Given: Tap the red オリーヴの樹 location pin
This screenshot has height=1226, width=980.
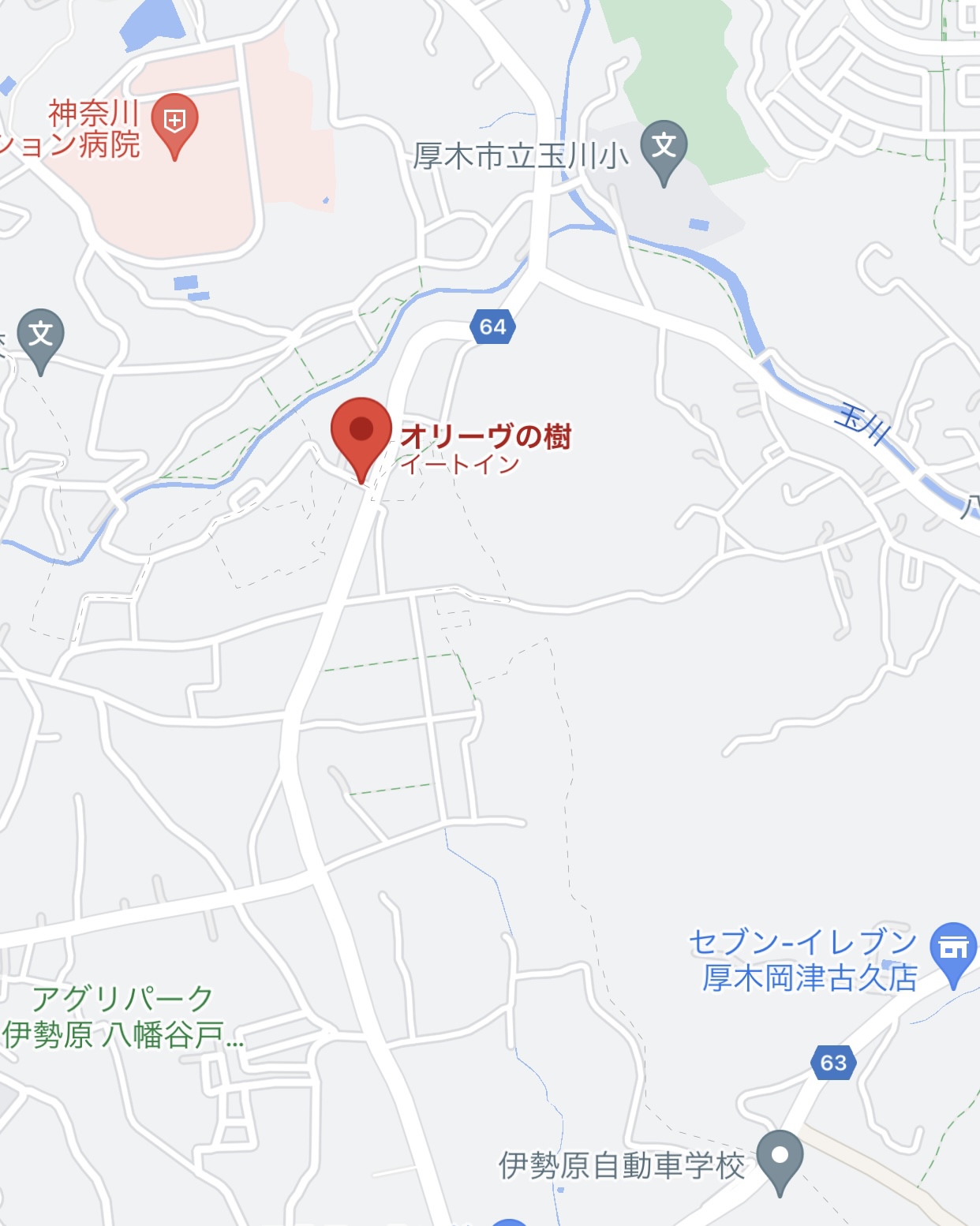Looking at the screenshot, I should point(361,432).
